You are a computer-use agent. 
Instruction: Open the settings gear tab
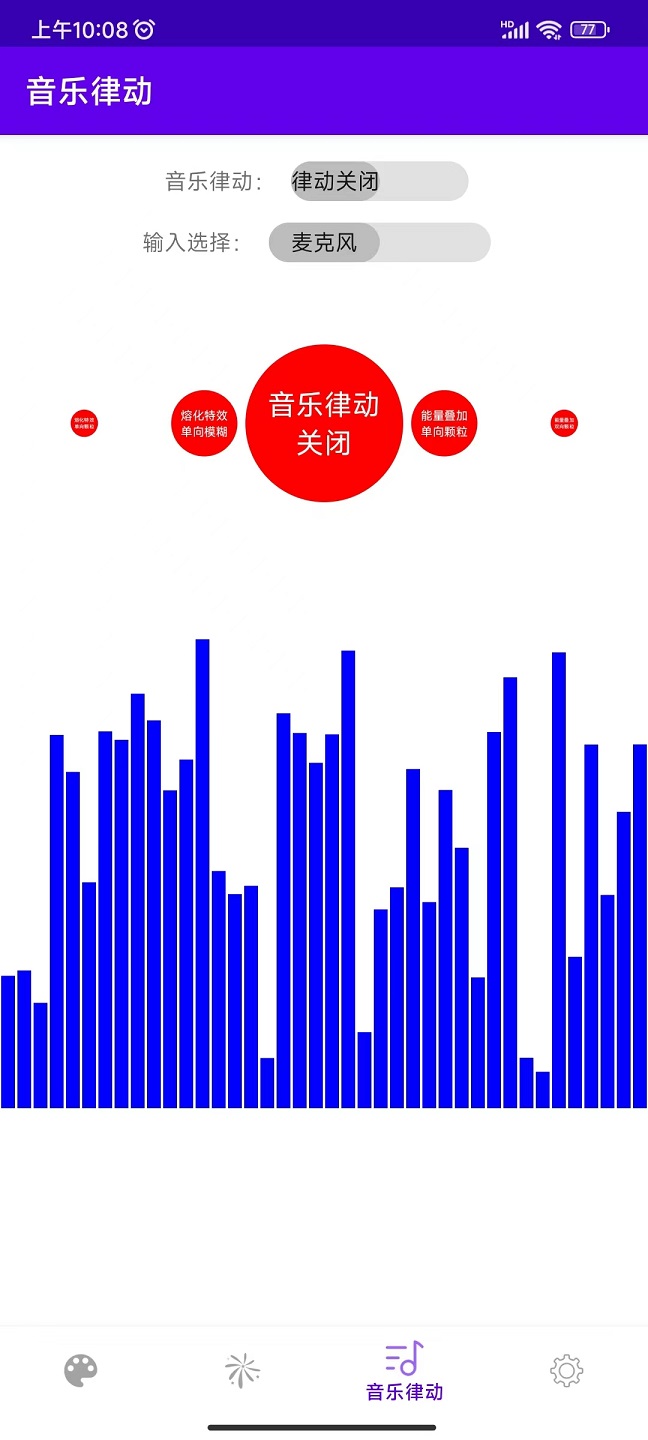(x=567, y=1370)
